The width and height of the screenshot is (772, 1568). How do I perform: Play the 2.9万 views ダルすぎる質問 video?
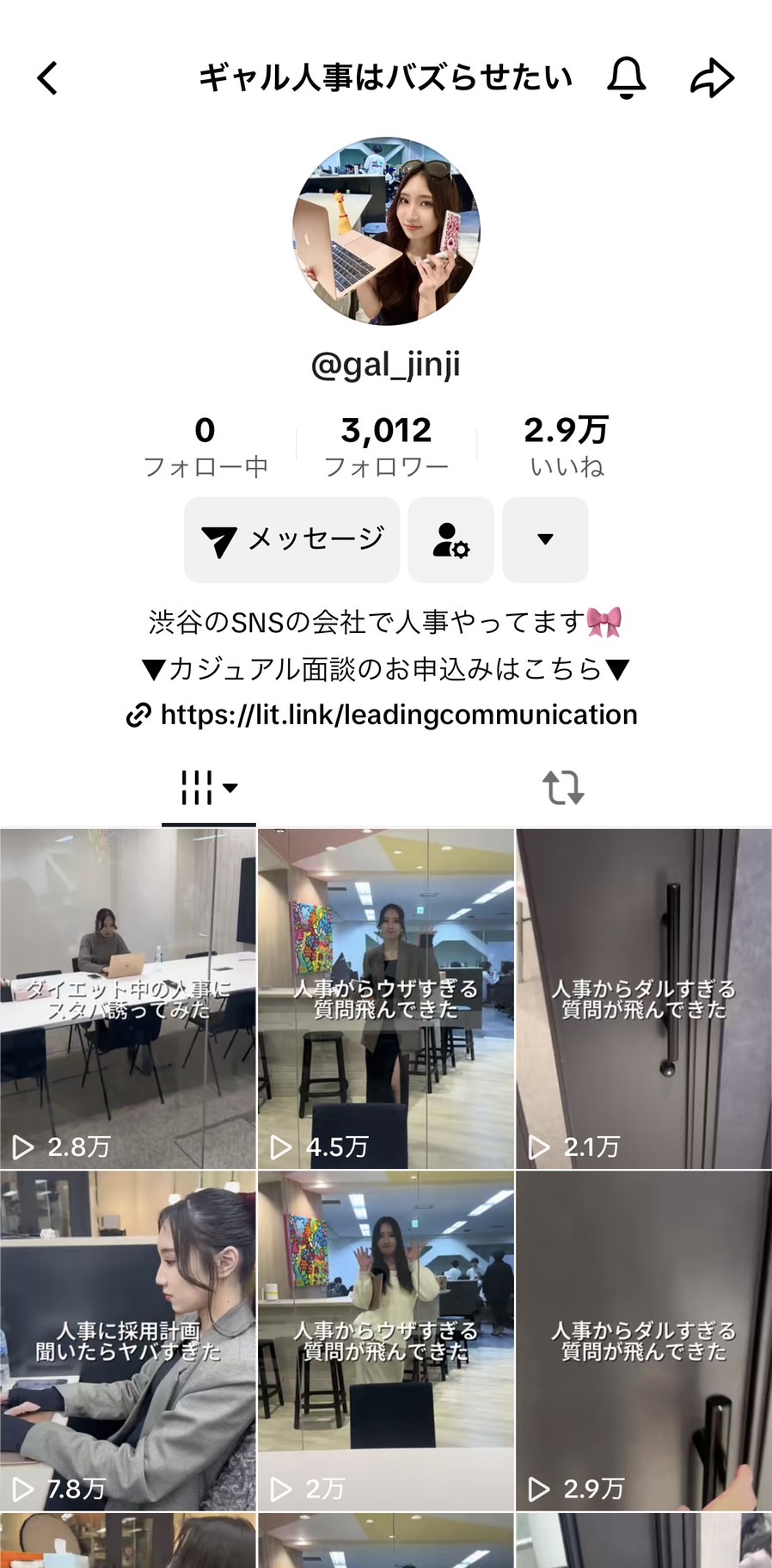tap(643, 1340)
